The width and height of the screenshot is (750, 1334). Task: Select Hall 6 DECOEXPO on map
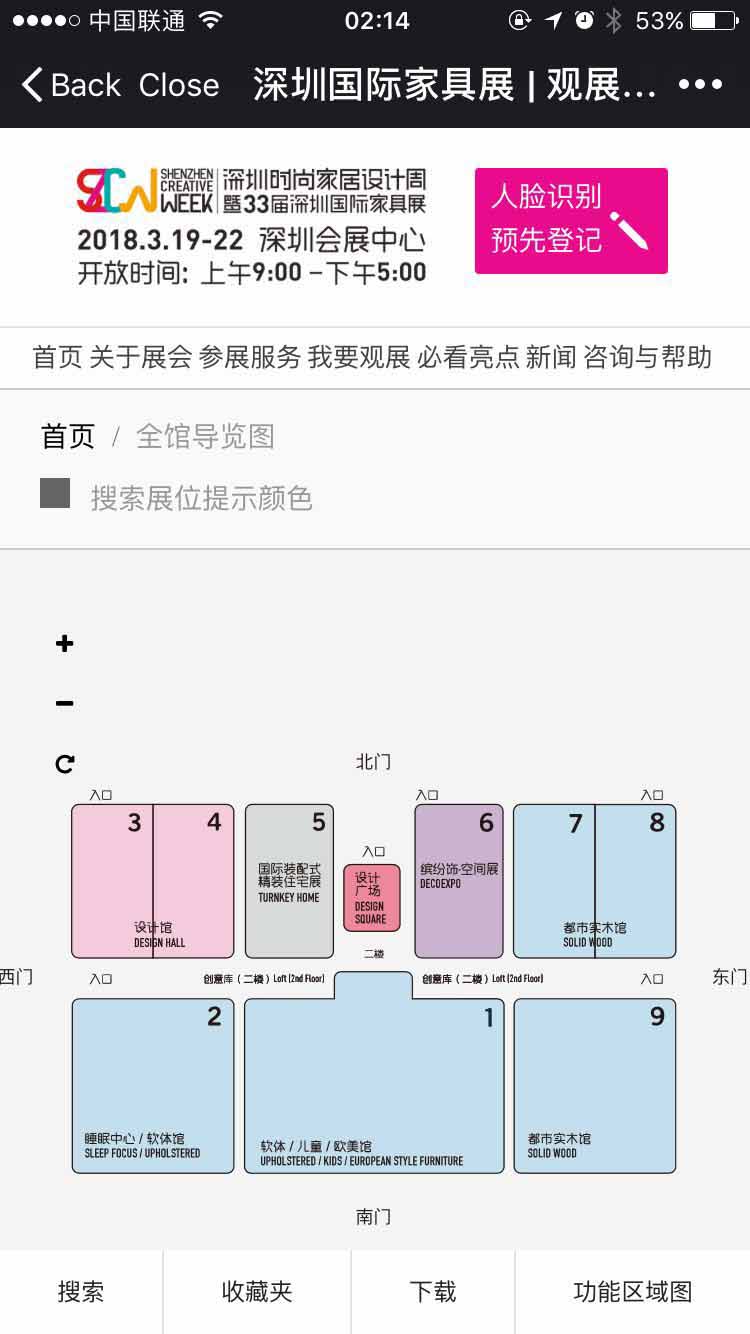click(459, 880)
